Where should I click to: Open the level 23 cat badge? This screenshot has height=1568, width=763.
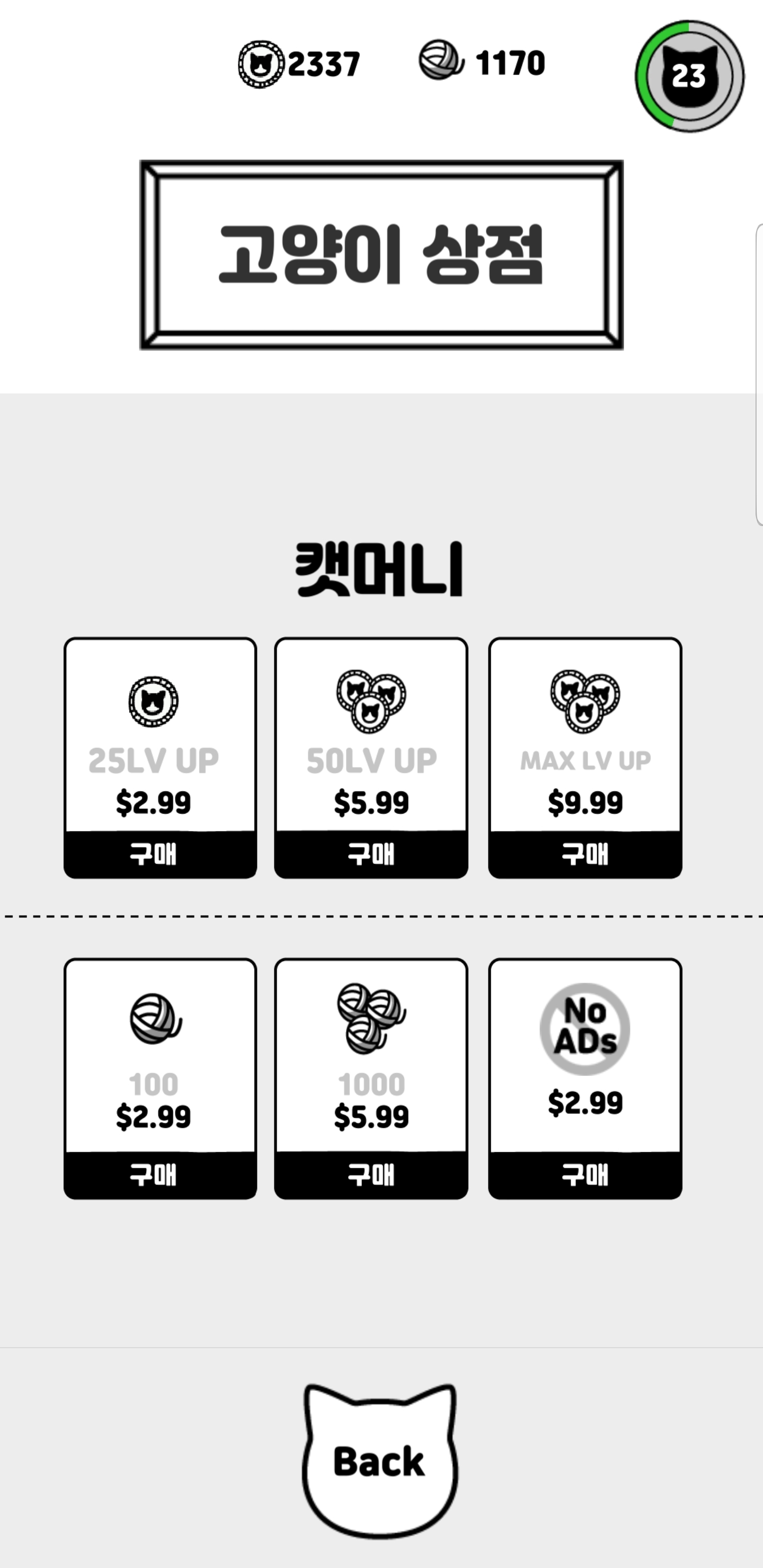(689, 76)
